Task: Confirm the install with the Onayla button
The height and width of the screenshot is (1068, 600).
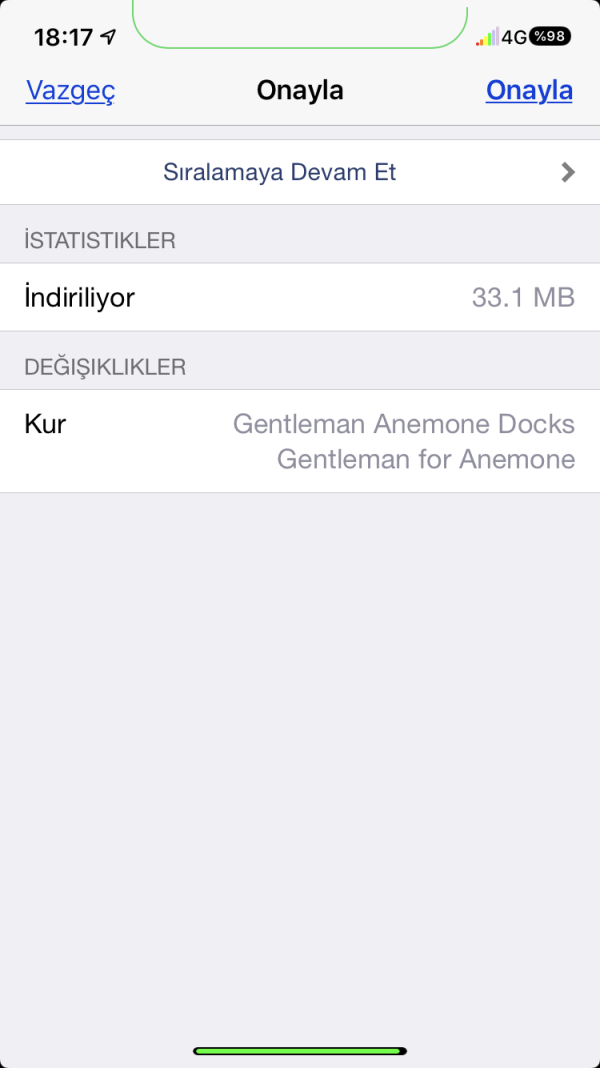Action: pos(529,91)
